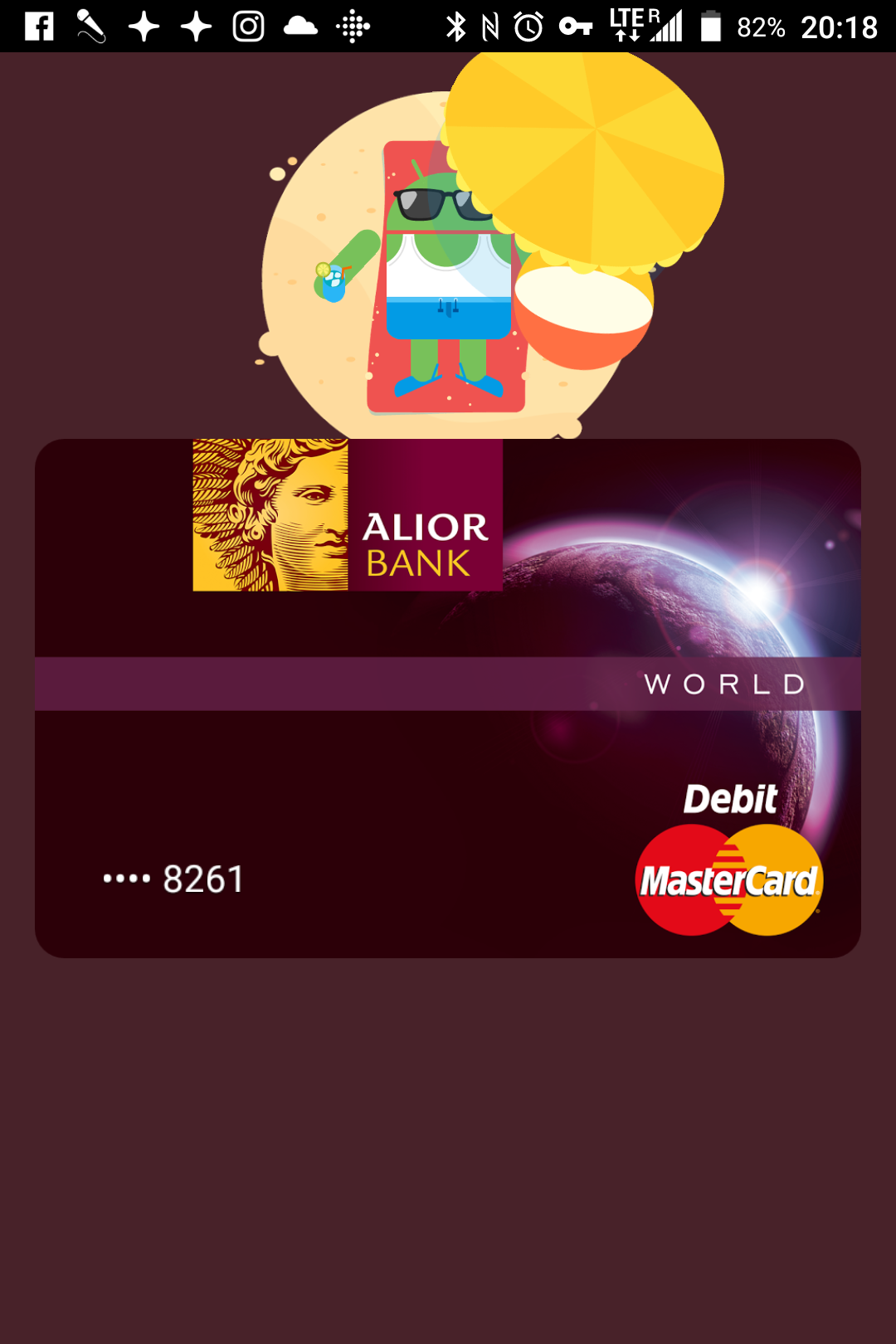Open the Alior Bank card ending 8261

[x=448, y=698]
